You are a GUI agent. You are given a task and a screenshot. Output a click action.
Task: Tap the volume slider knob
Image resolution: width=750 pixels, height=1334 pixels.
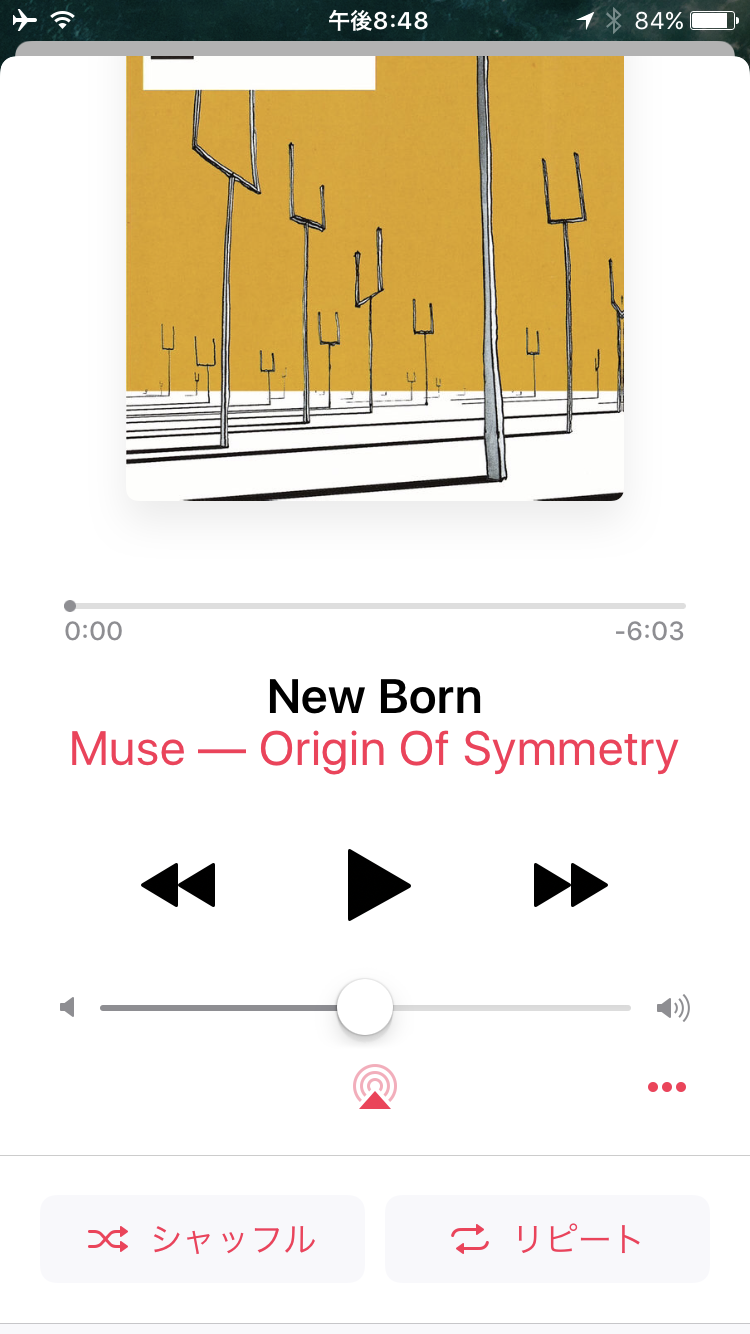365,1007
